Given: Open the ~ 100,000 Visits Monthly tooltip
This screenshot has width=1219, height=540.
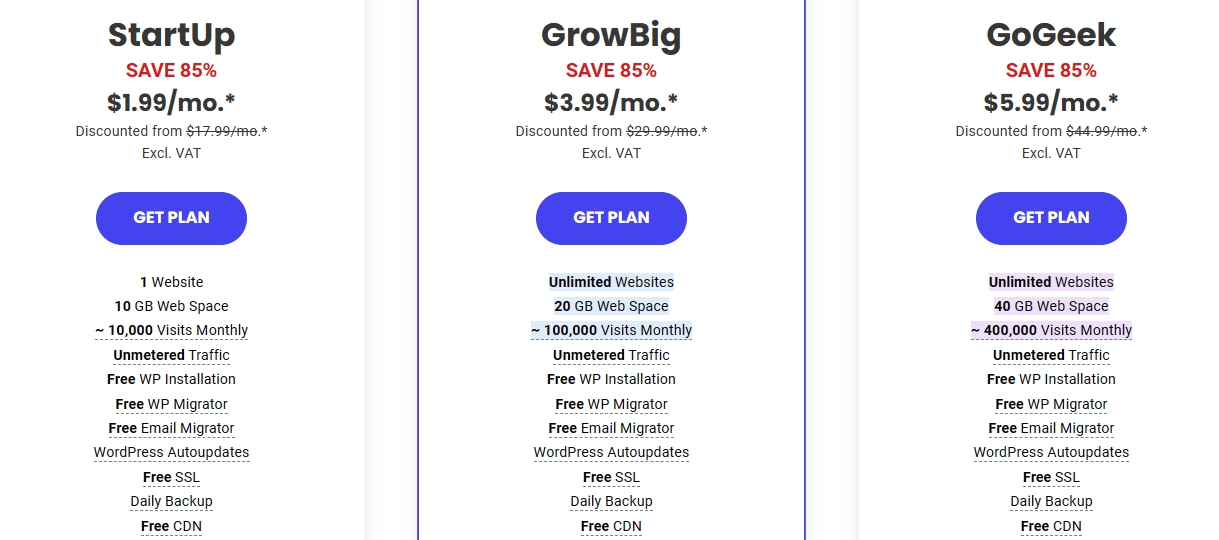Looking at the screenshot, I should [x=611, y=330].
